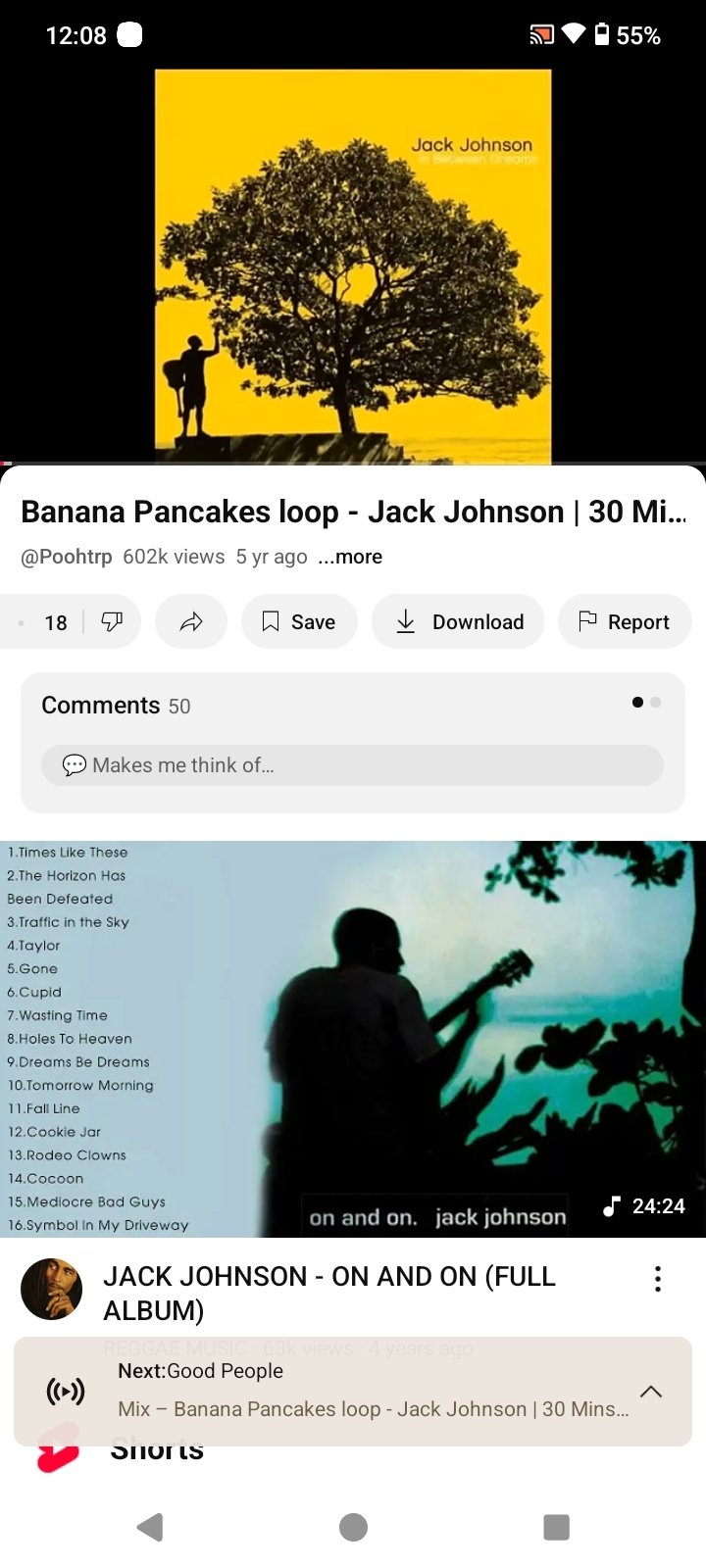Screen dimensions: 706x1568
Task: Expand description with ...more
Action: click(350, 557)
